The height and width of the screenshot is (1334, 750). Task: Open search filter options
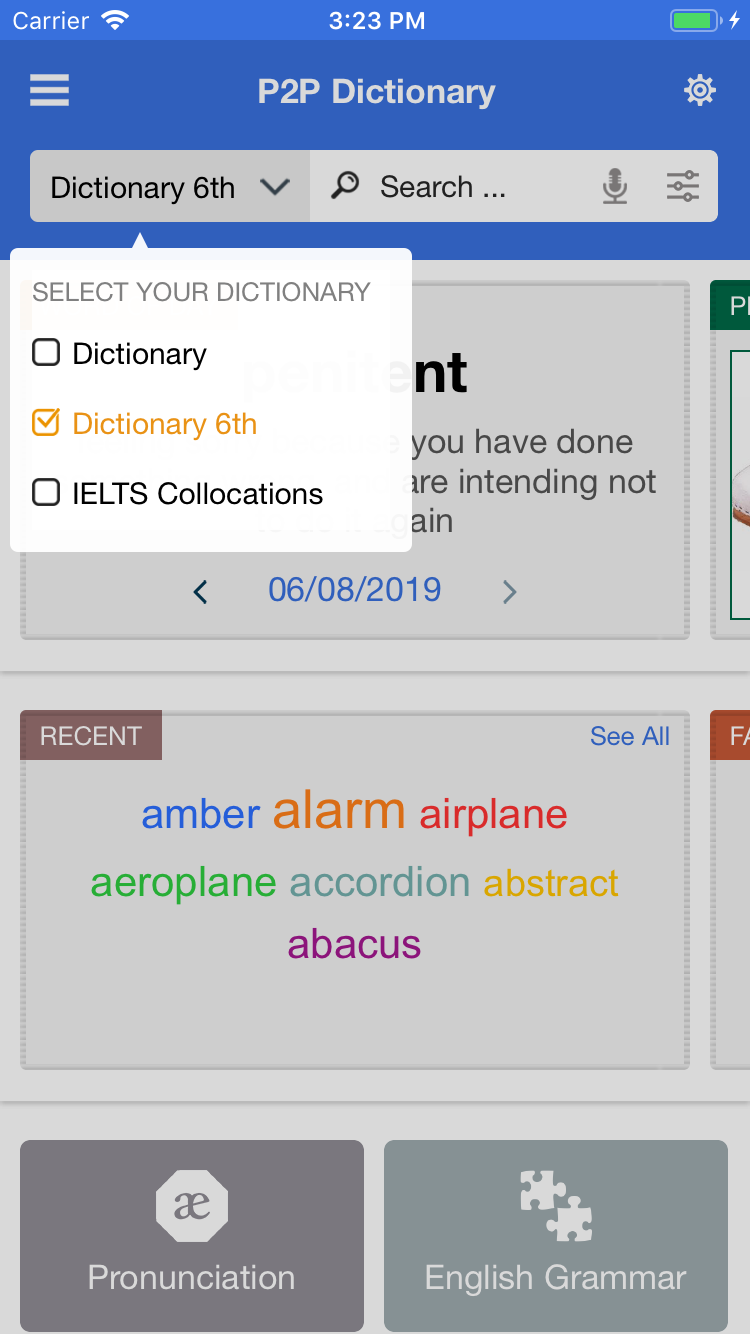[683, 187]
